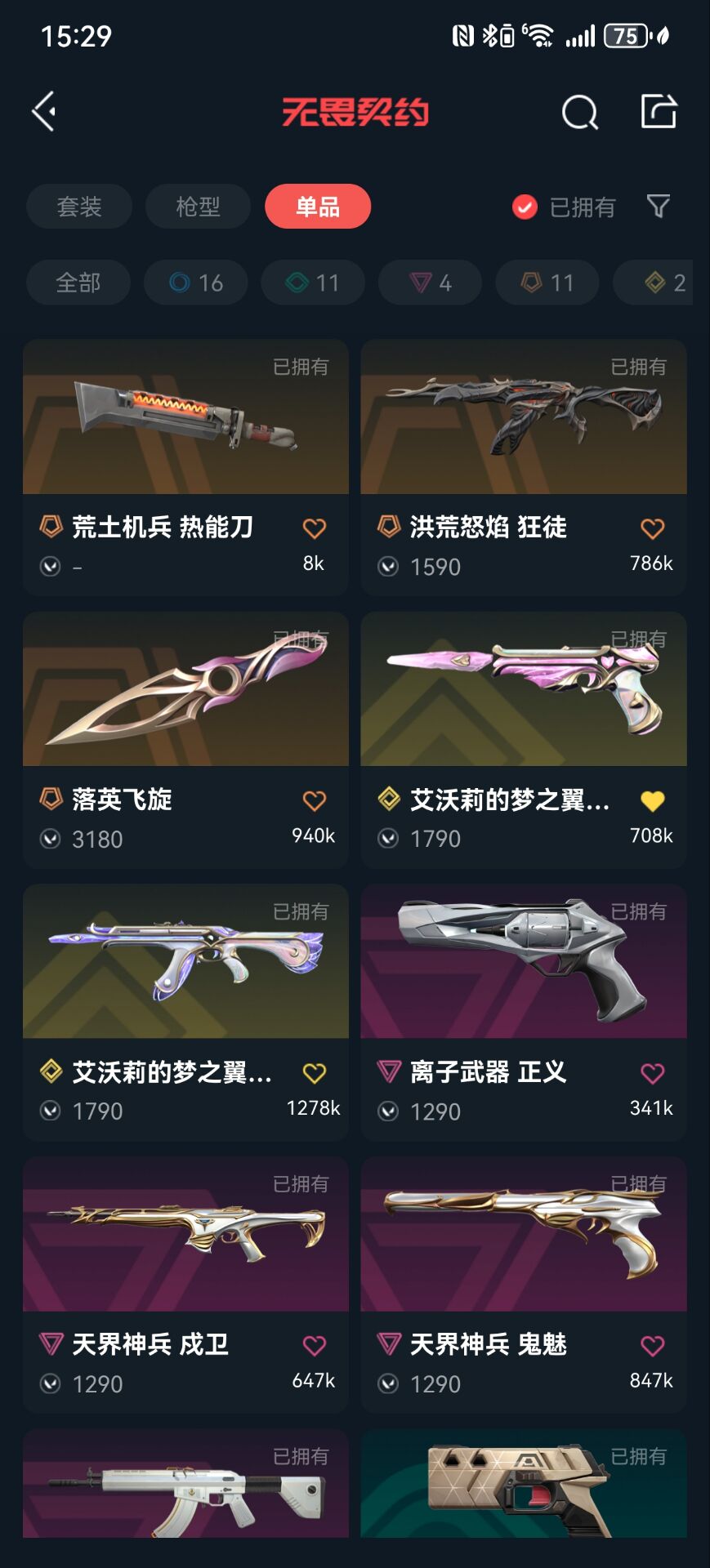Favorite the 洪荒怒焰 狂徒 skin
The image size is (710, 1568).
tap(652, 529)
